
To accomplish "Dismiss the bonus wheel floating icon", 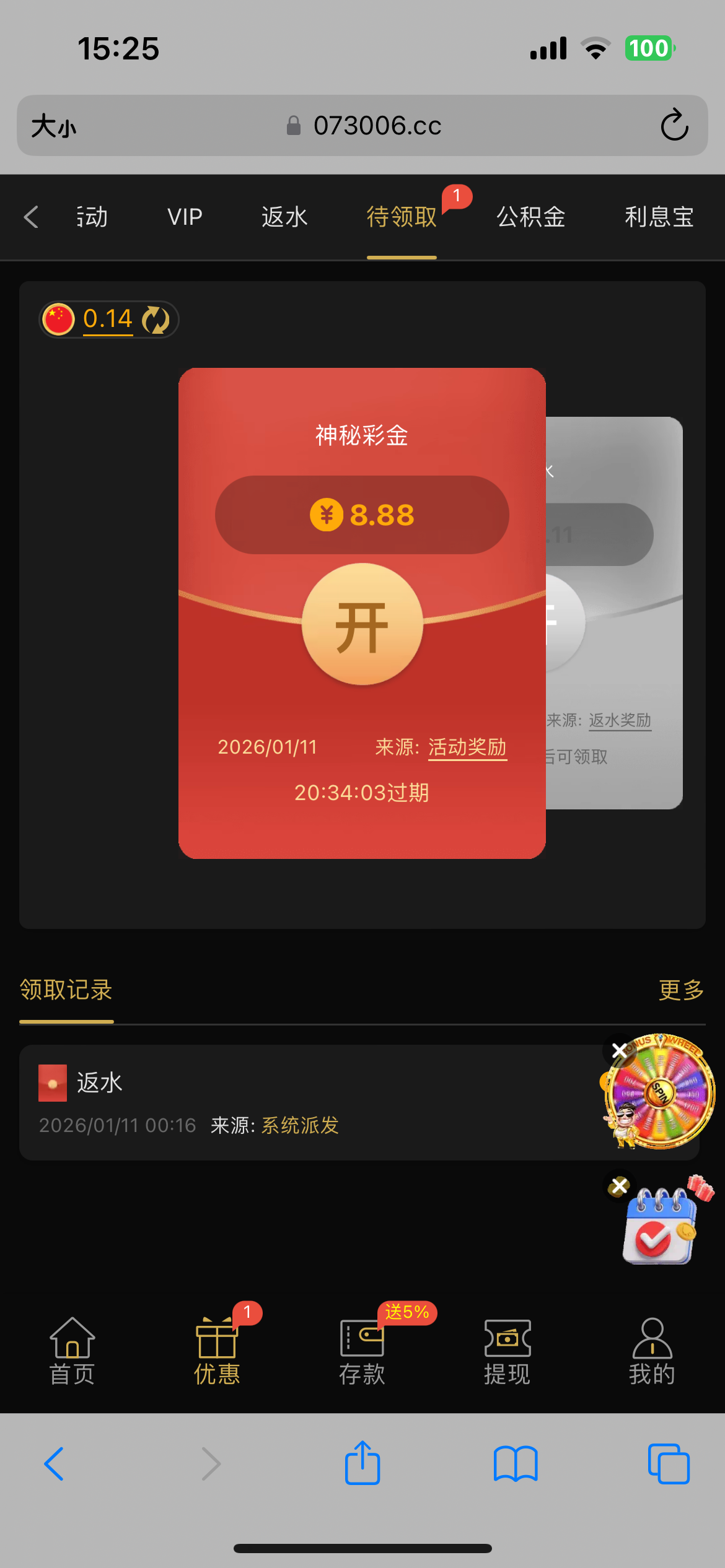I will coord(618,1050).
